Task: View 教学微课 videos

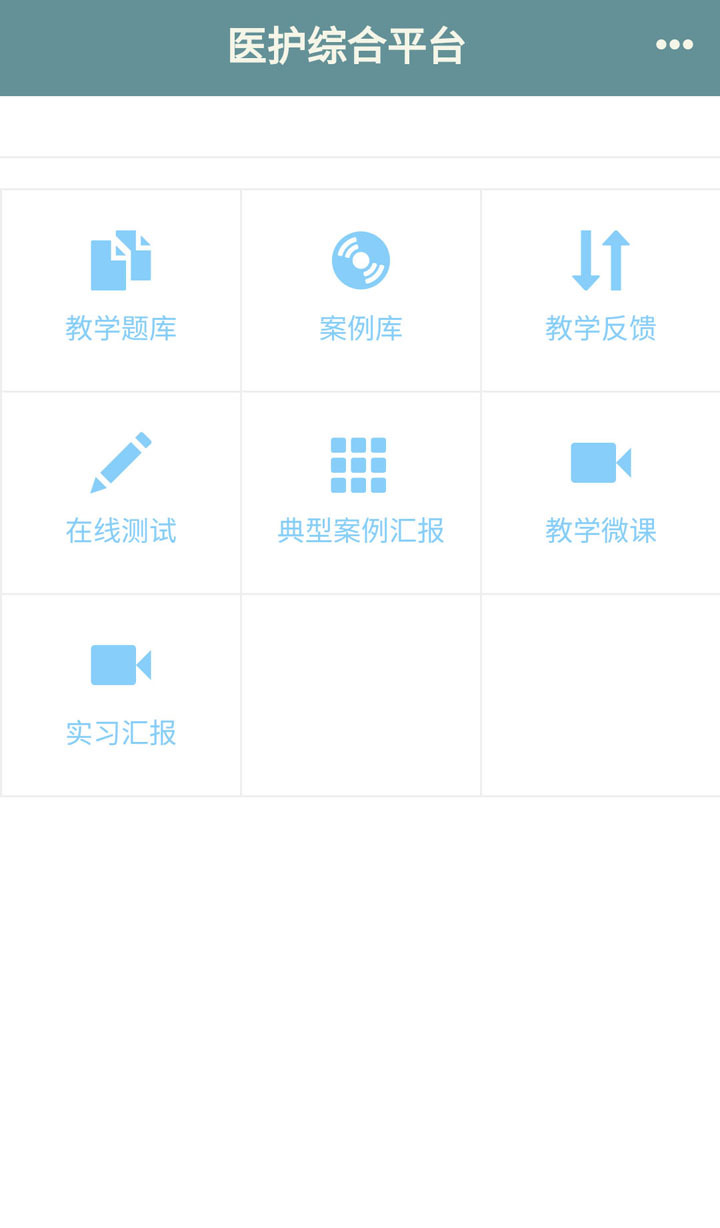Action: [x=601, y=491]
